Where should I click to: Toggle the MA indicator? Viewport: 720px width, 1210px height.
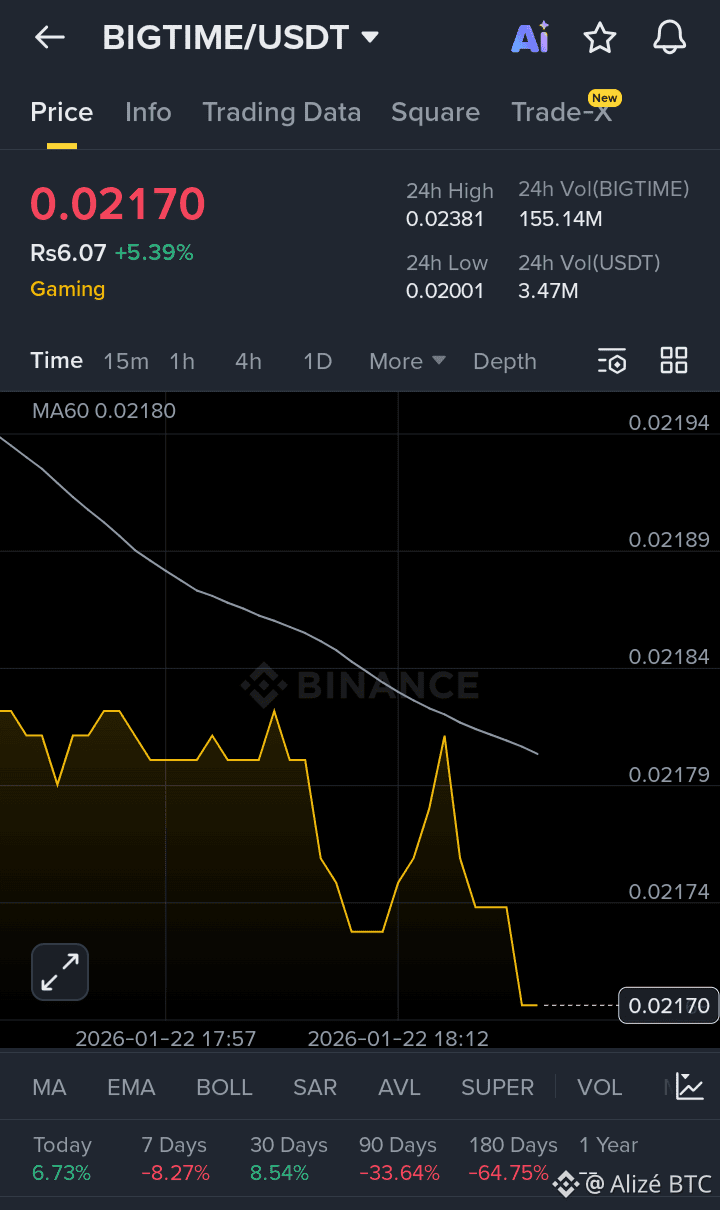(x=49, y=1087)
